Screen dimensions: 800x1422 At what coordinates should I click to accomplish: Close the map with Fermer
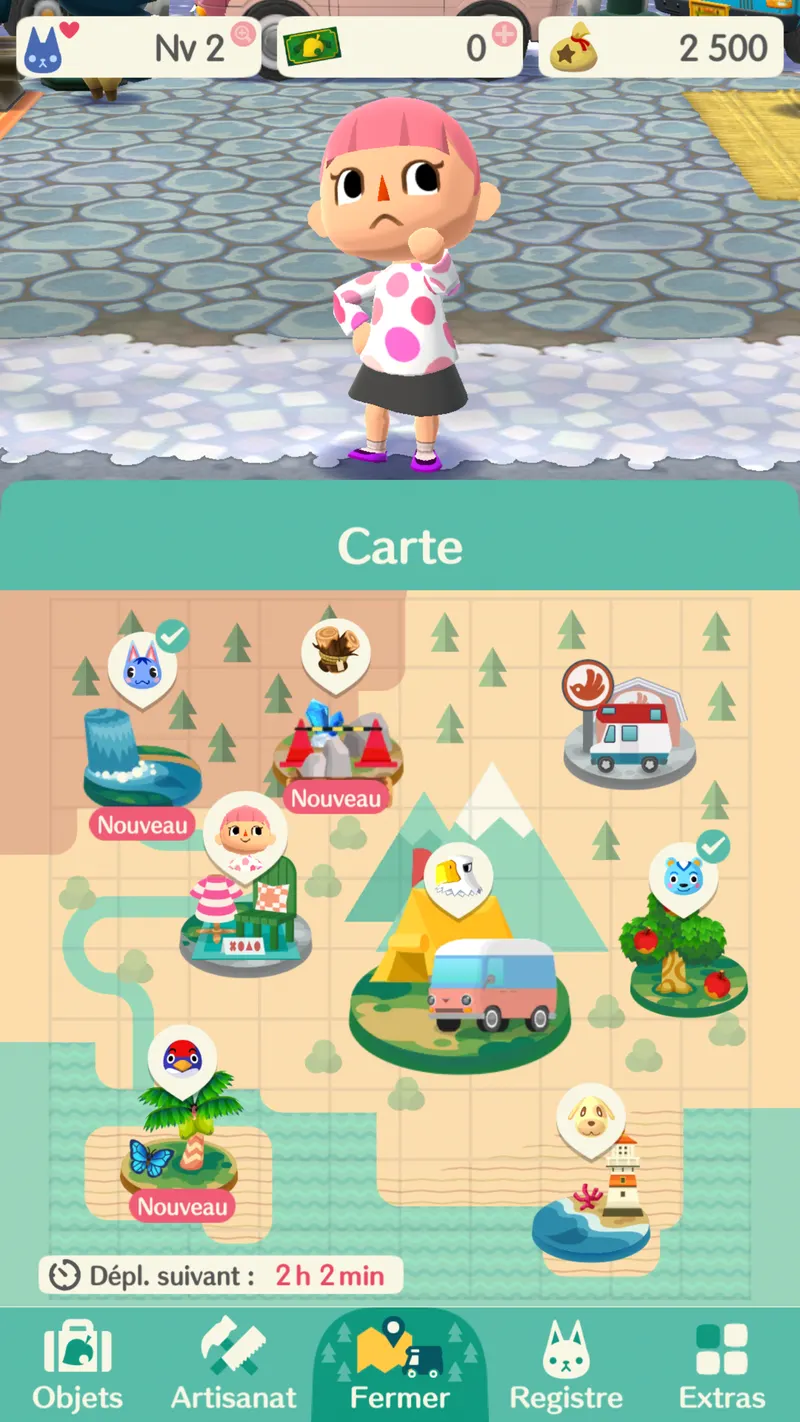coord(400,1365)
